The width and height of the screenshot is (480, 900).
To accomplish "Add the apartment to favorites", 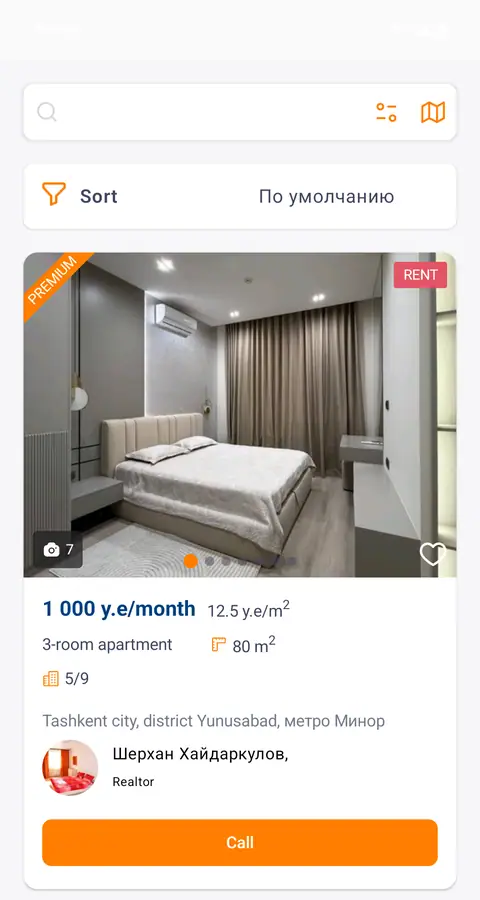I will pos(433,554).
